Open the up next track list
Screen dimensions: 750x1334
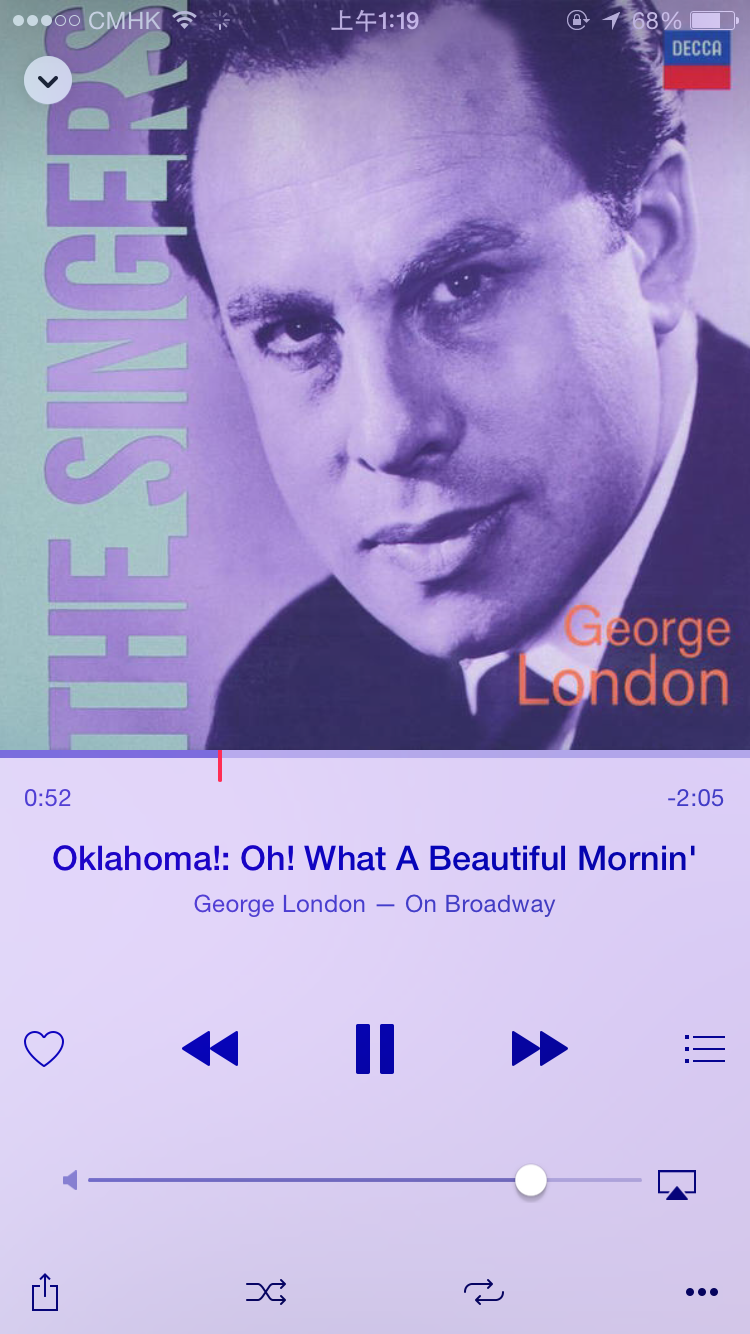tap(704, 1049)
